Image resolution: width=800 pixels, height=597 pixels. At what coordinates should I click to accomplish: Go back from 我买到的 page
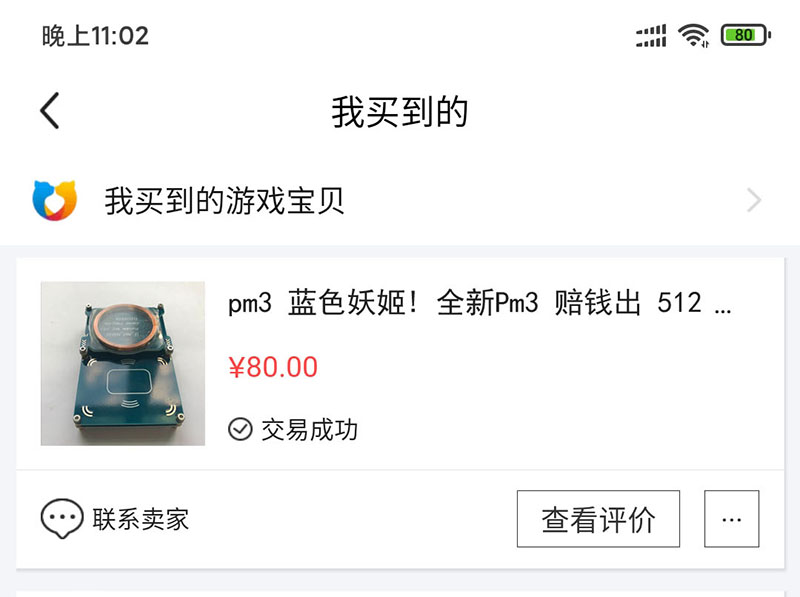pos(50,111)
